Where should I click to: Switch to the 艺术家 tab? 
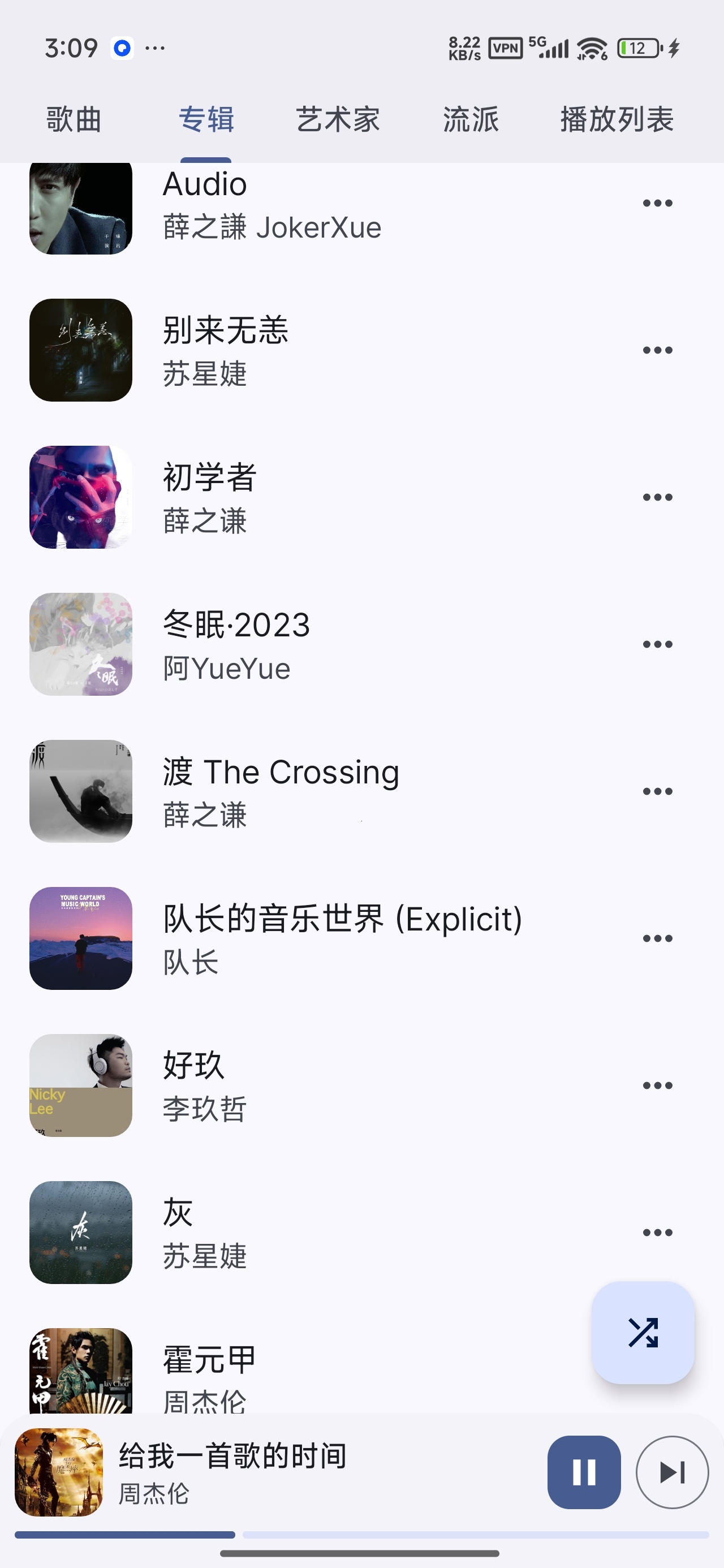point(338,119)
